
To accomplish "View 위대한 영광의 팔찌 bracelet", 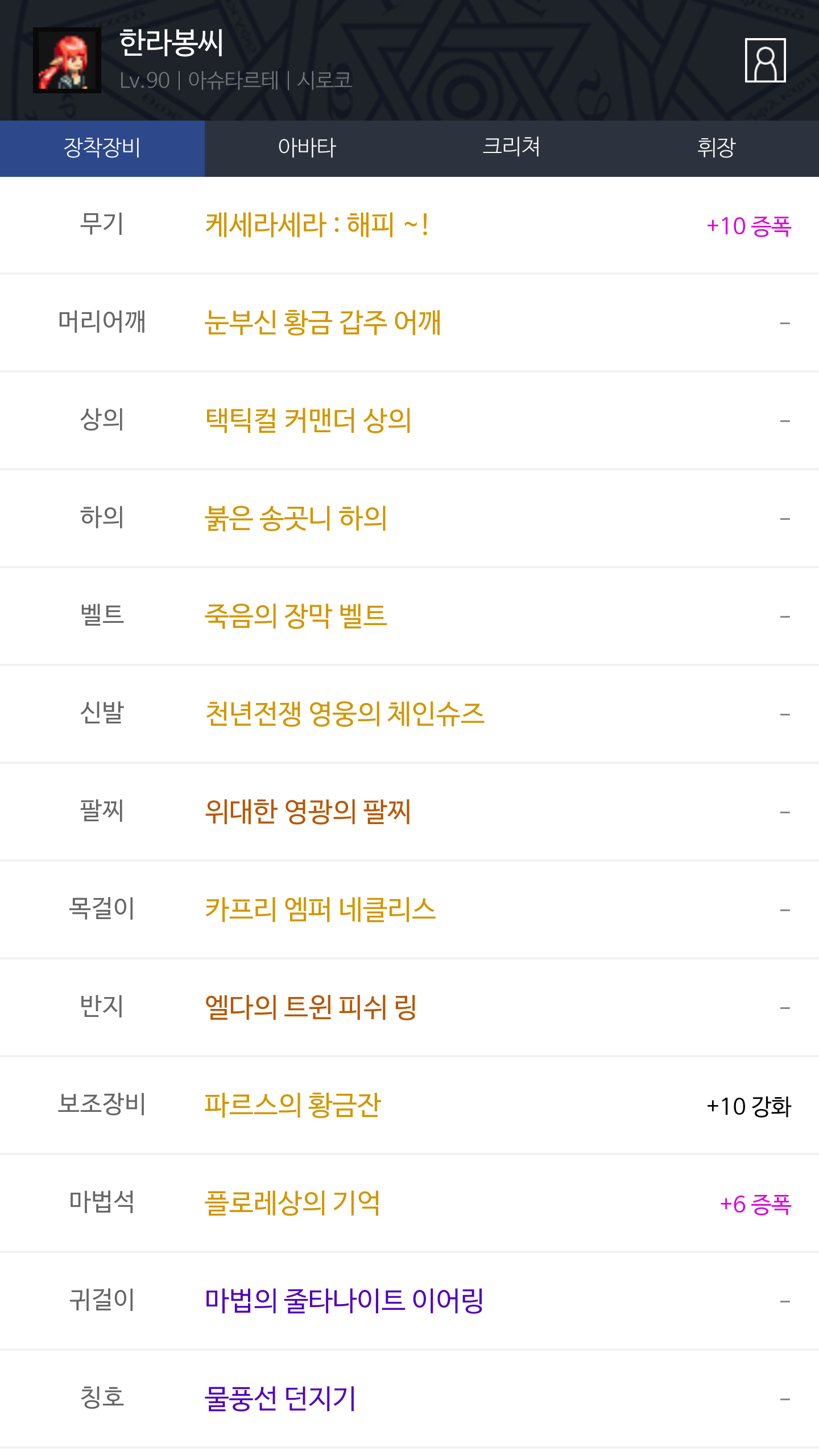I will tap(308, 812).
